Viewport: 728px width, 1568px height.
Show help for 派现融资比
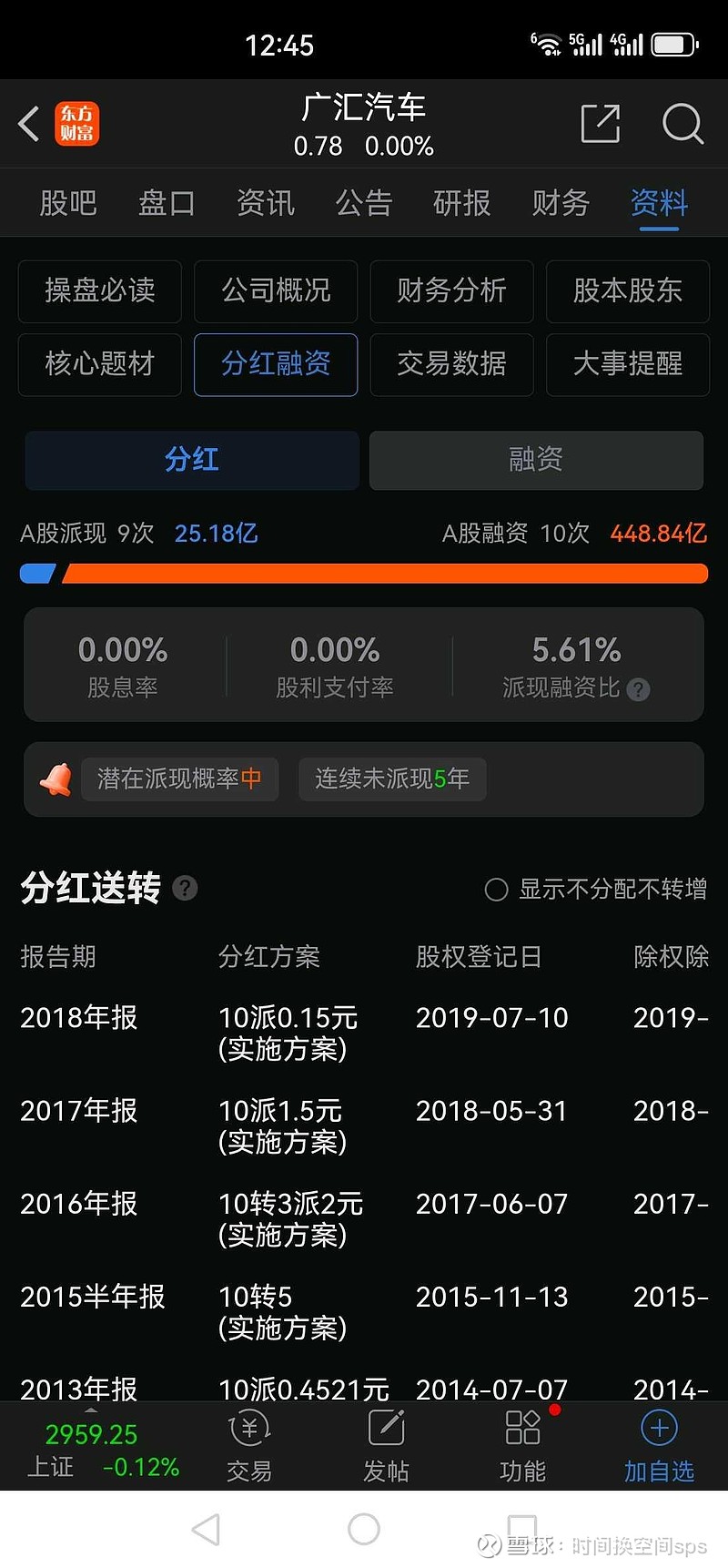(x=639, y=689)
